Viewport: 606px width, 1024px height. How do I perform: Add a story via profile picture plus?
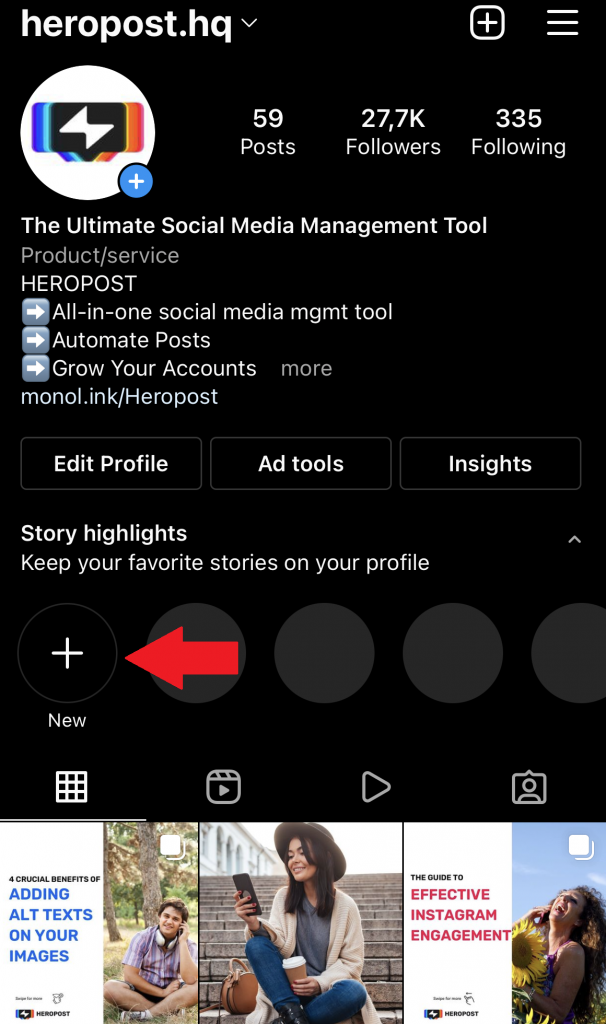pos(136,181)
